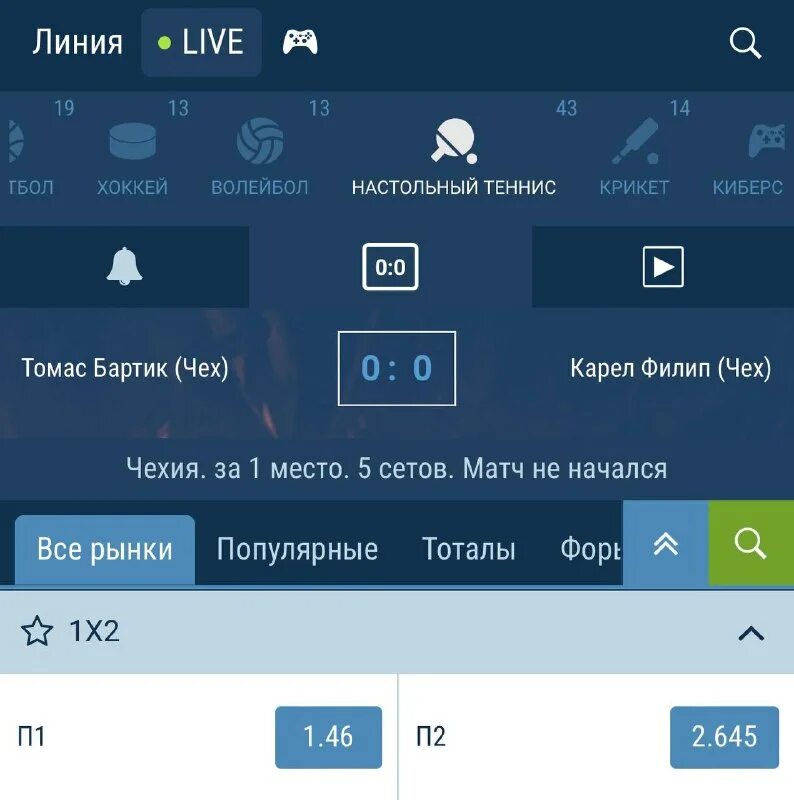Open the Тоталы tab
Screen dimensions: 794x800
coord(469,548)
